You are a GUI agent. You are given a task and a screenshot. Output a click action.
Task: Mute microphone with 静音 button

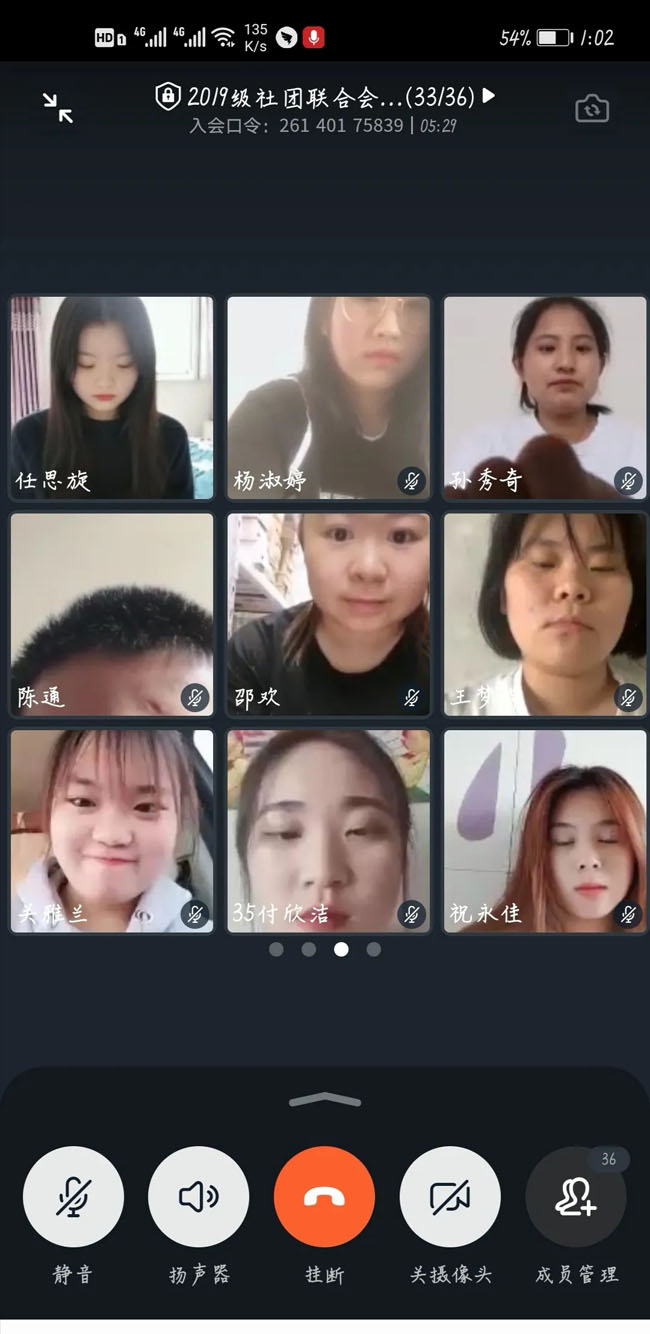73,1197
